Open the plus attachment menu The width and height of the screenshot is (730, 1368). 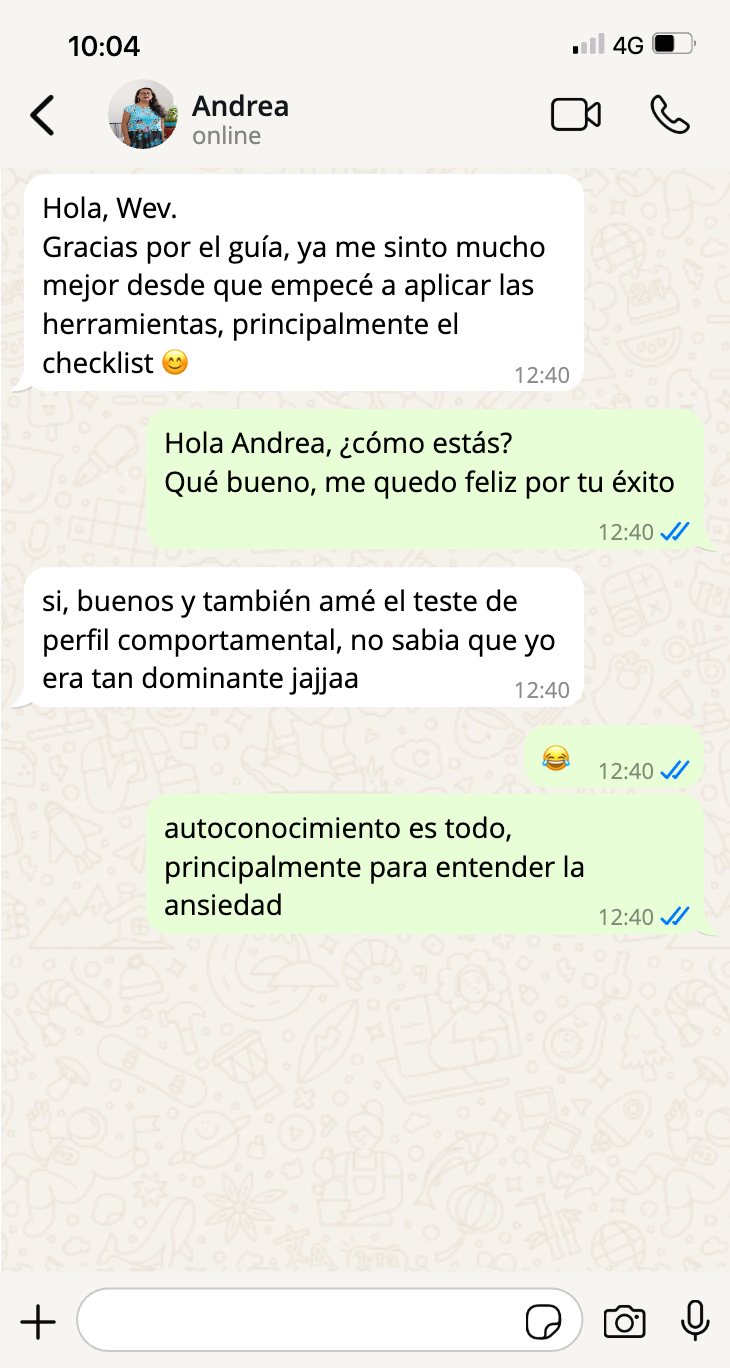[x=38, y=1322]
